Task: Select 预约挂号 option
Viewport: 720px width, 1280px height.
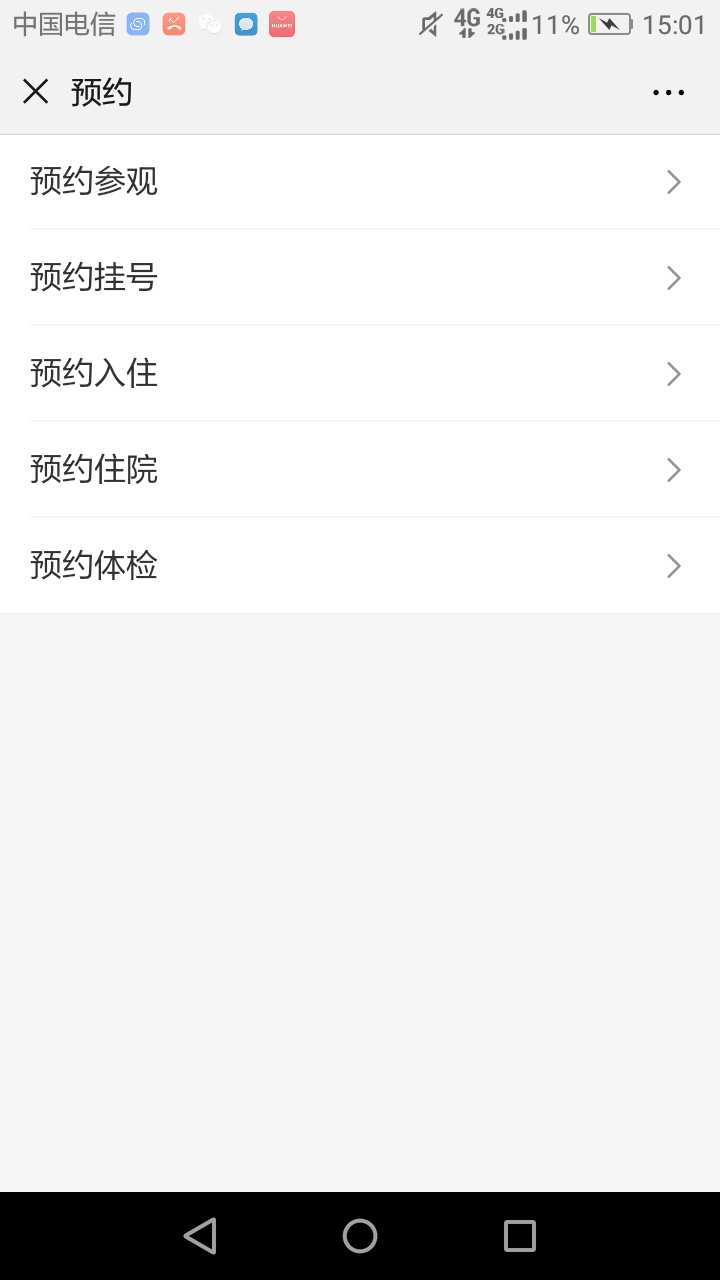Action: tap(360, 278)
